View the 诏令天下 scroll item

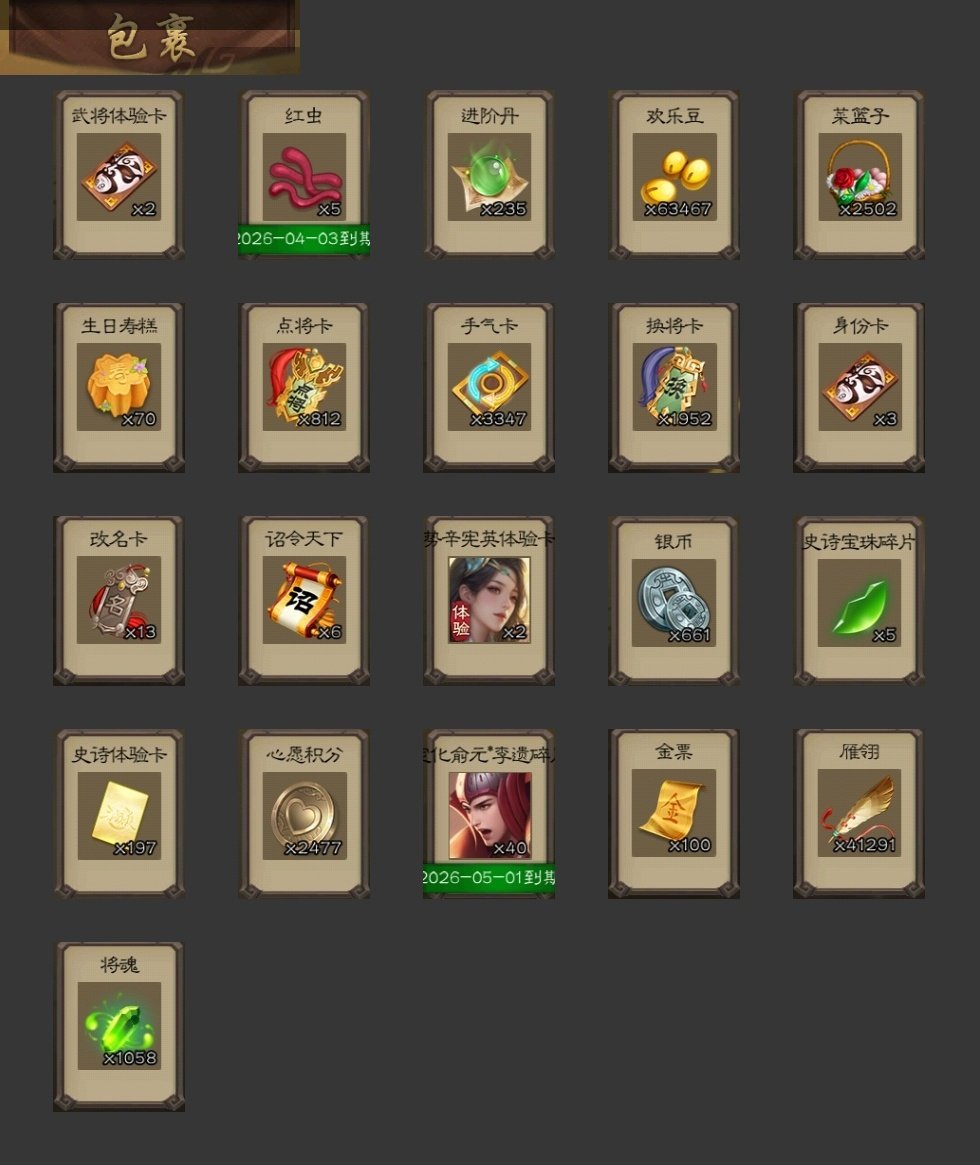(304, 601)
